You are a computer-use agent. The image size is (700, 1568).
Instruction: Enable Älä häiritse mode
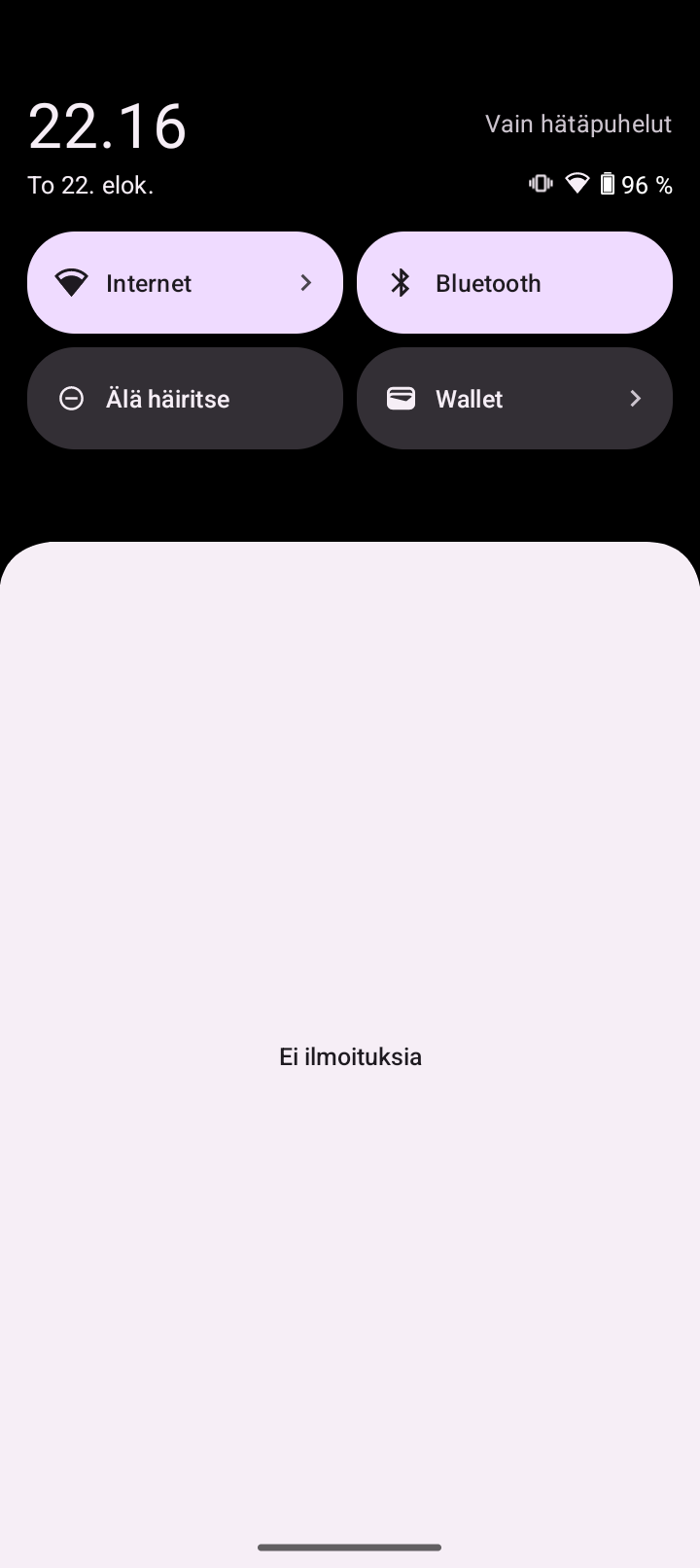click(185, 399)
